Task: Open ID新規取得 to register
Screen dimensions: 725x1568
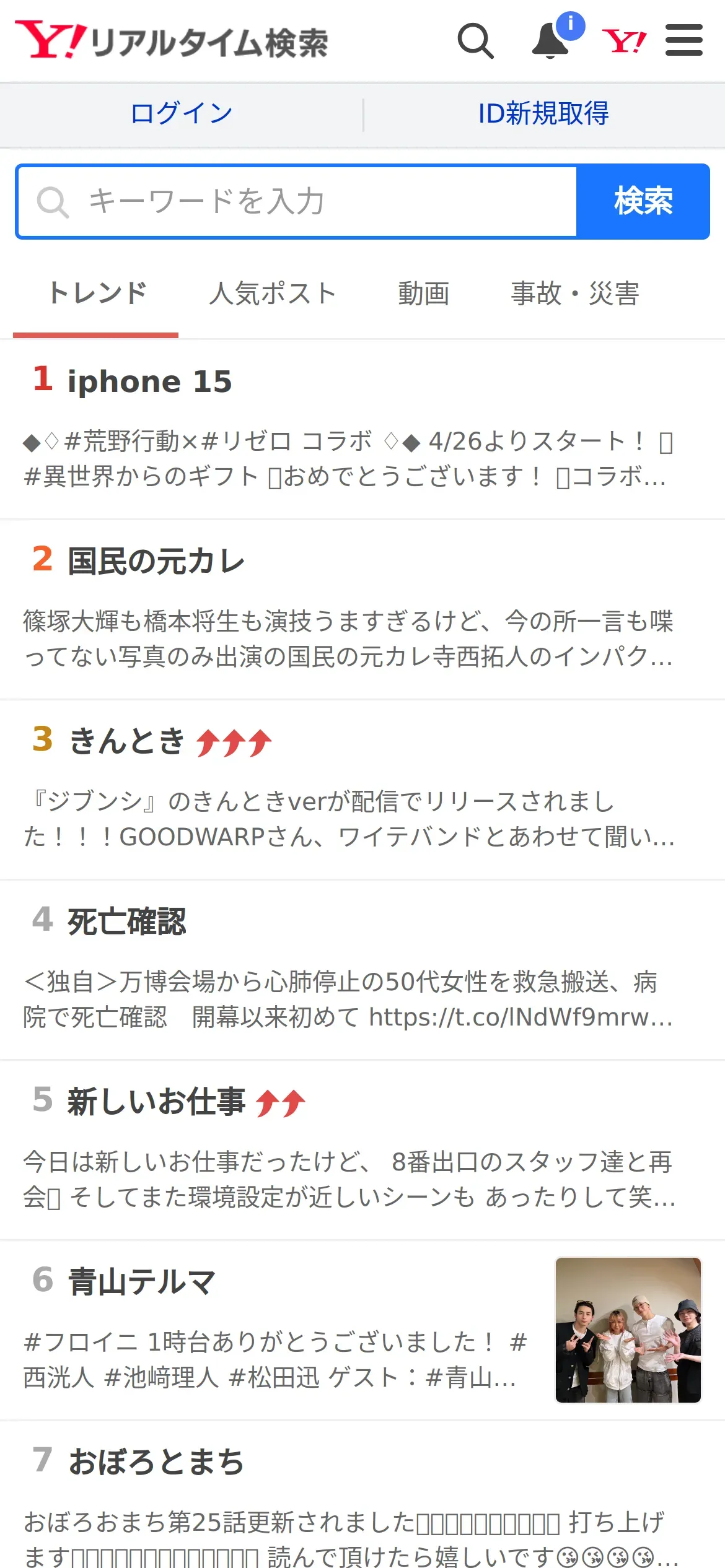Action: [543, 113]
